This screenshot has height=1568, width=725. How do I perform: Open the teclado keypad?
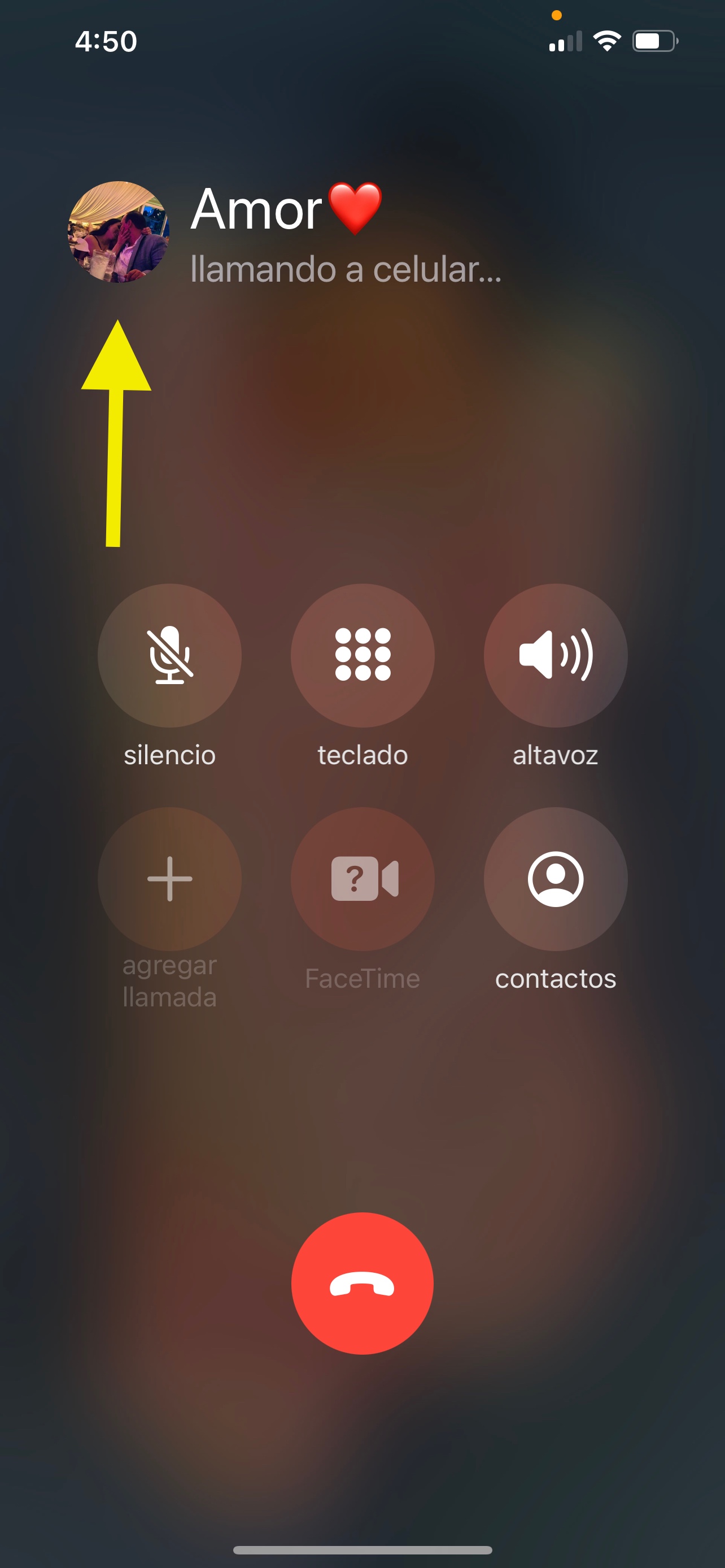(362, 655)
